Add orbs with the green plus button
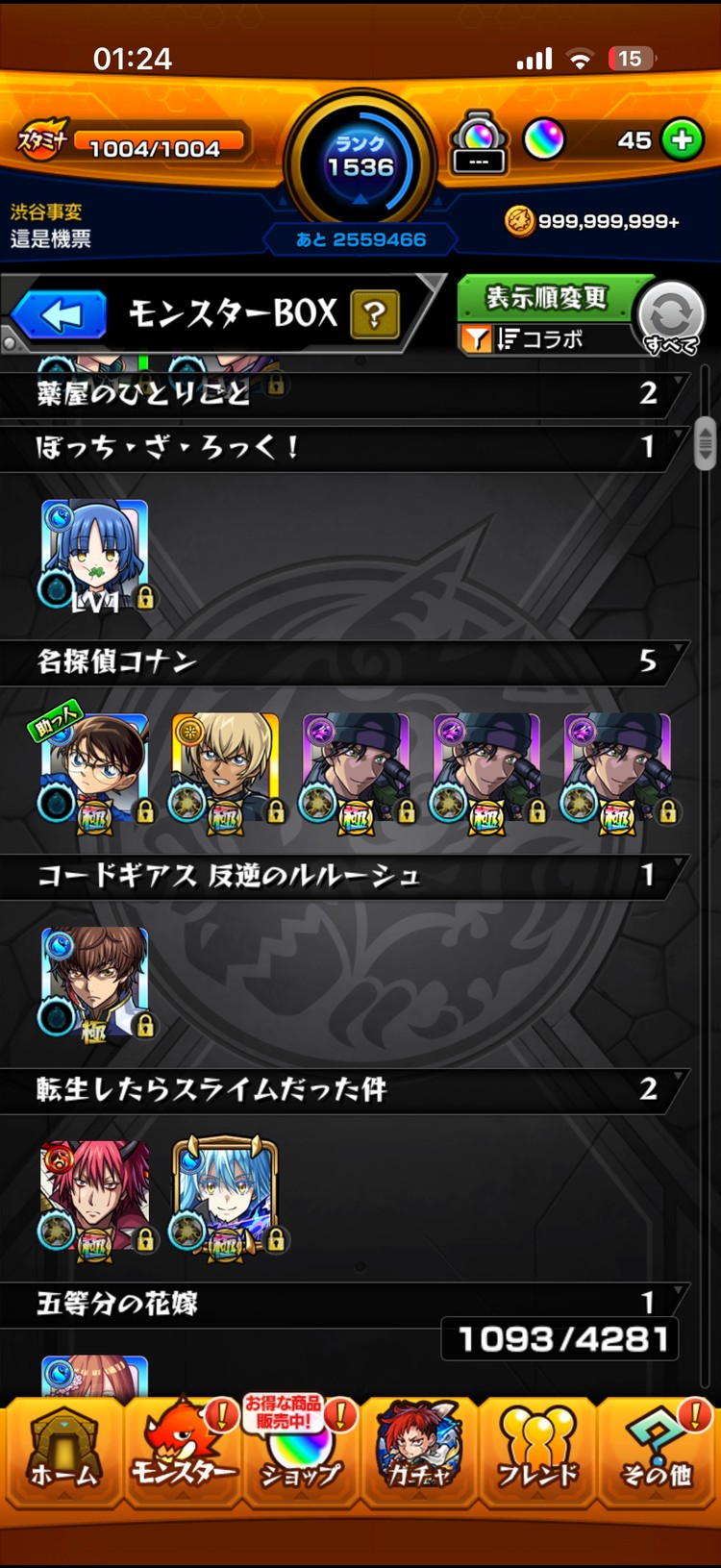This screenshot has width=721, height=1568. click(683, 140)
